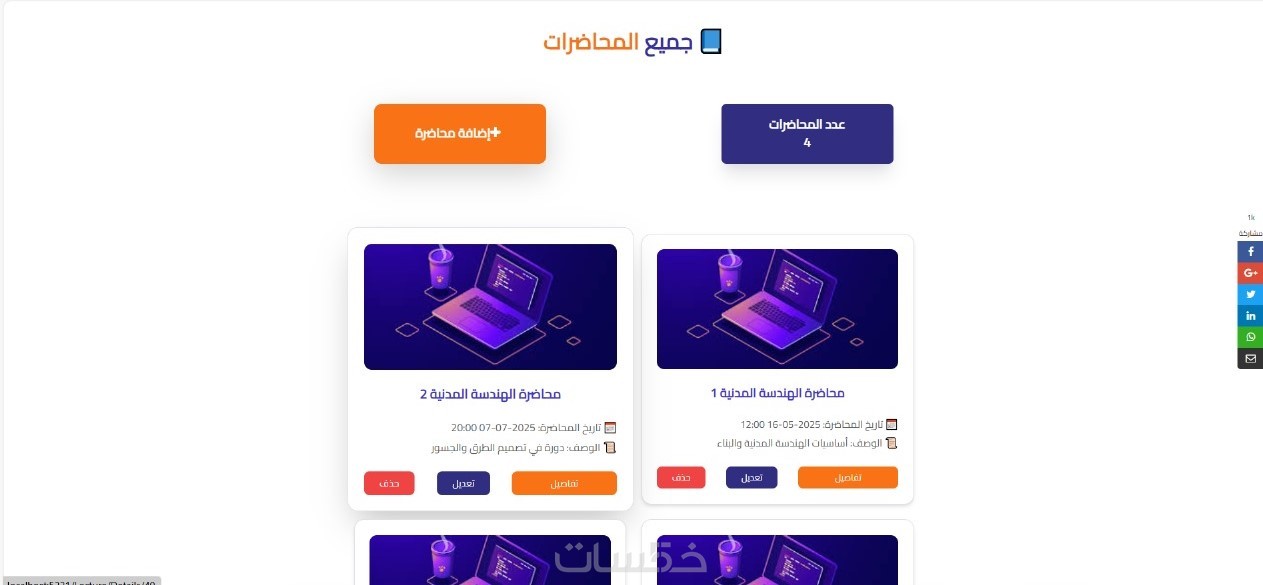Tap تعديل on محاضرة الهندسة المدنية 2

coord(463,483)
